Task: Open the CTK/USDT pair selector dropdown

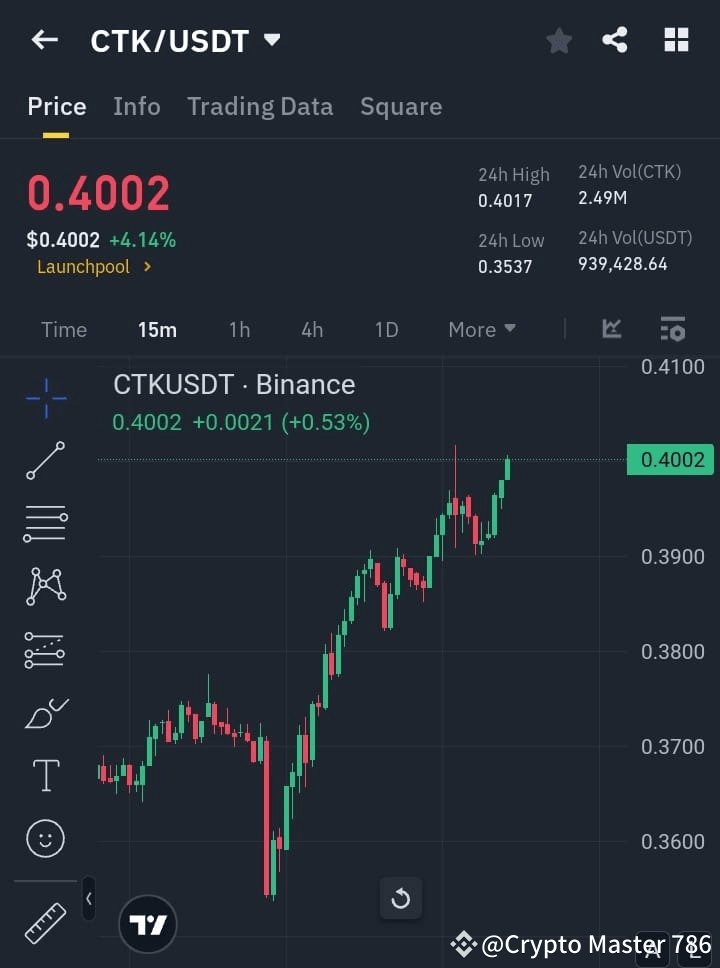Action: pos(186,41)
